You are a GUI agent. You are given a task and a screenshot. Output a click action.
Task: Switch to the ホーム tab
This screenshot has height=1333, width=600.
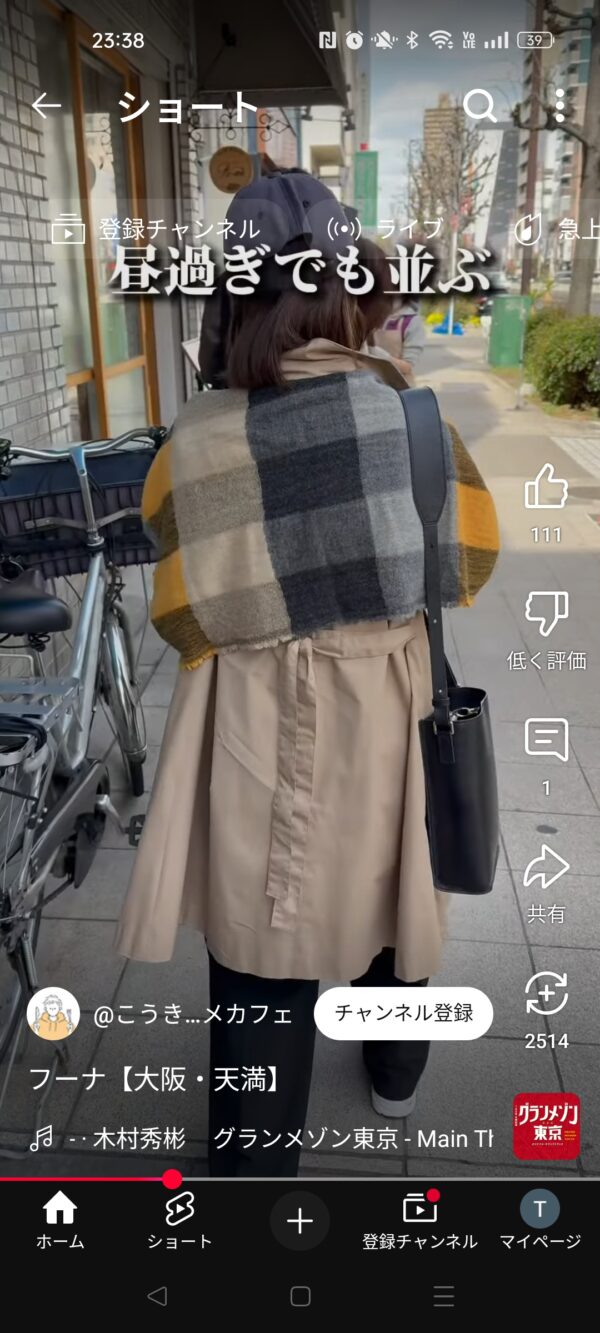point(60,1221)
